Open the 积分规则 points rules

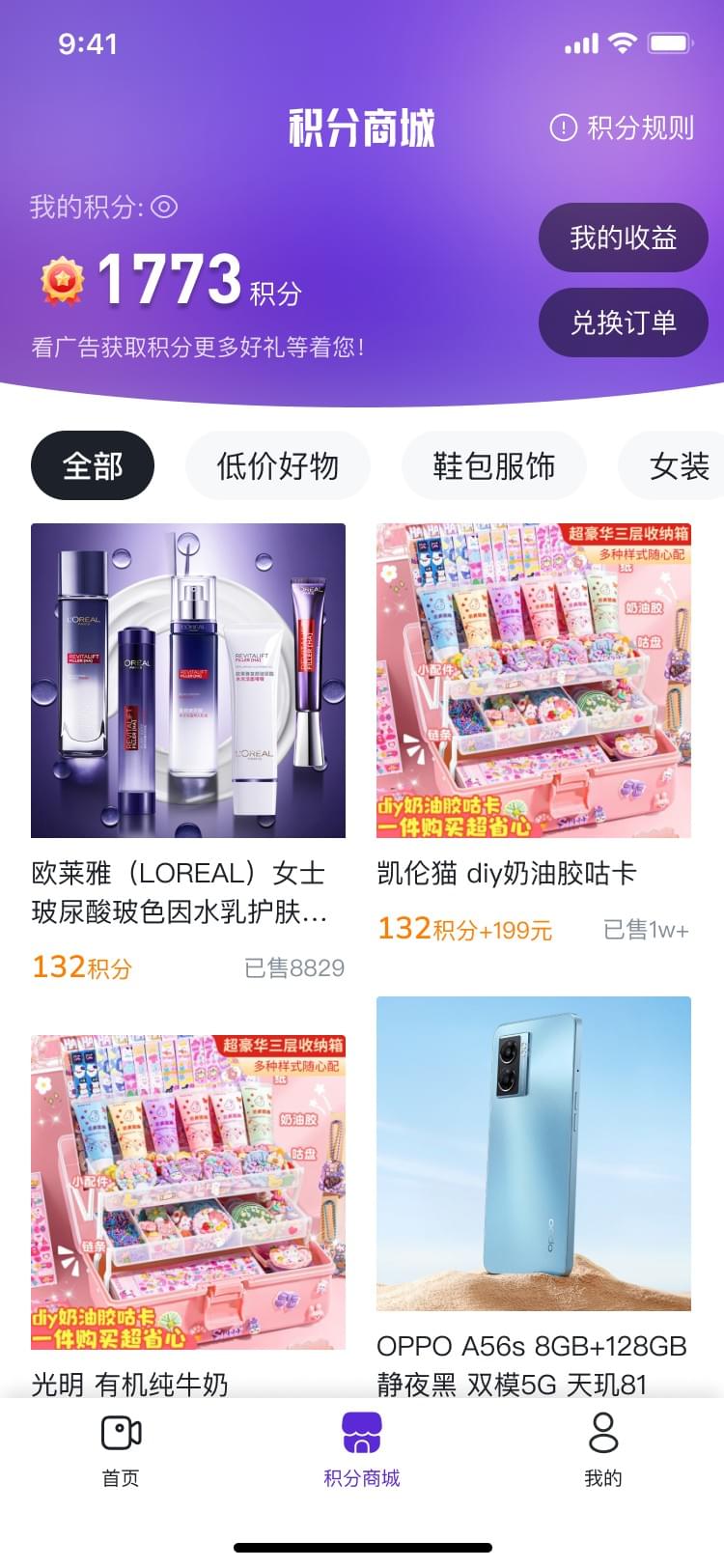(623, 127)
